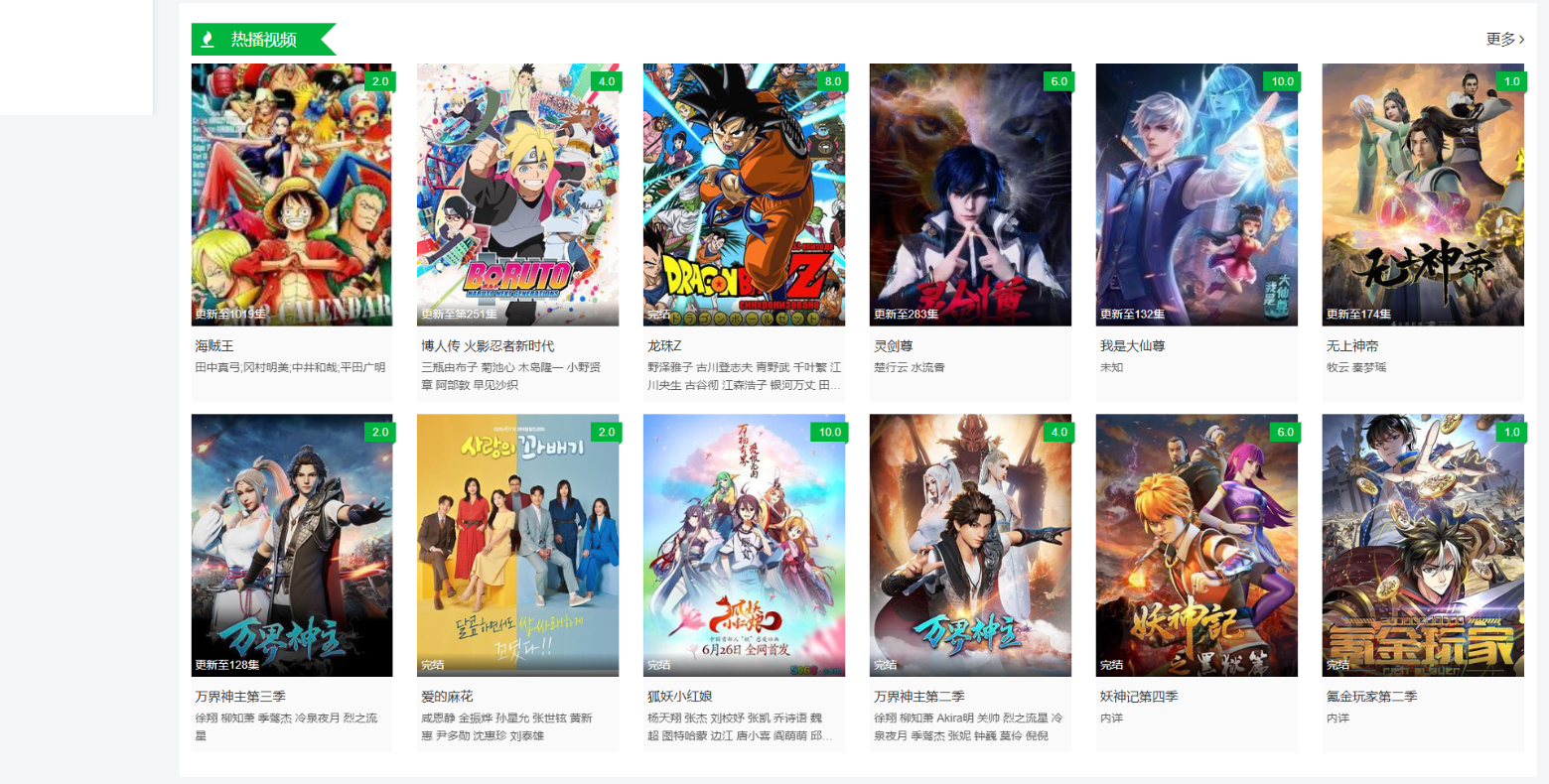Select 博人传 火影忍者新时代 poster
Image resolution: width=1549 pixels, height=784 pixels.
point(517,196)
